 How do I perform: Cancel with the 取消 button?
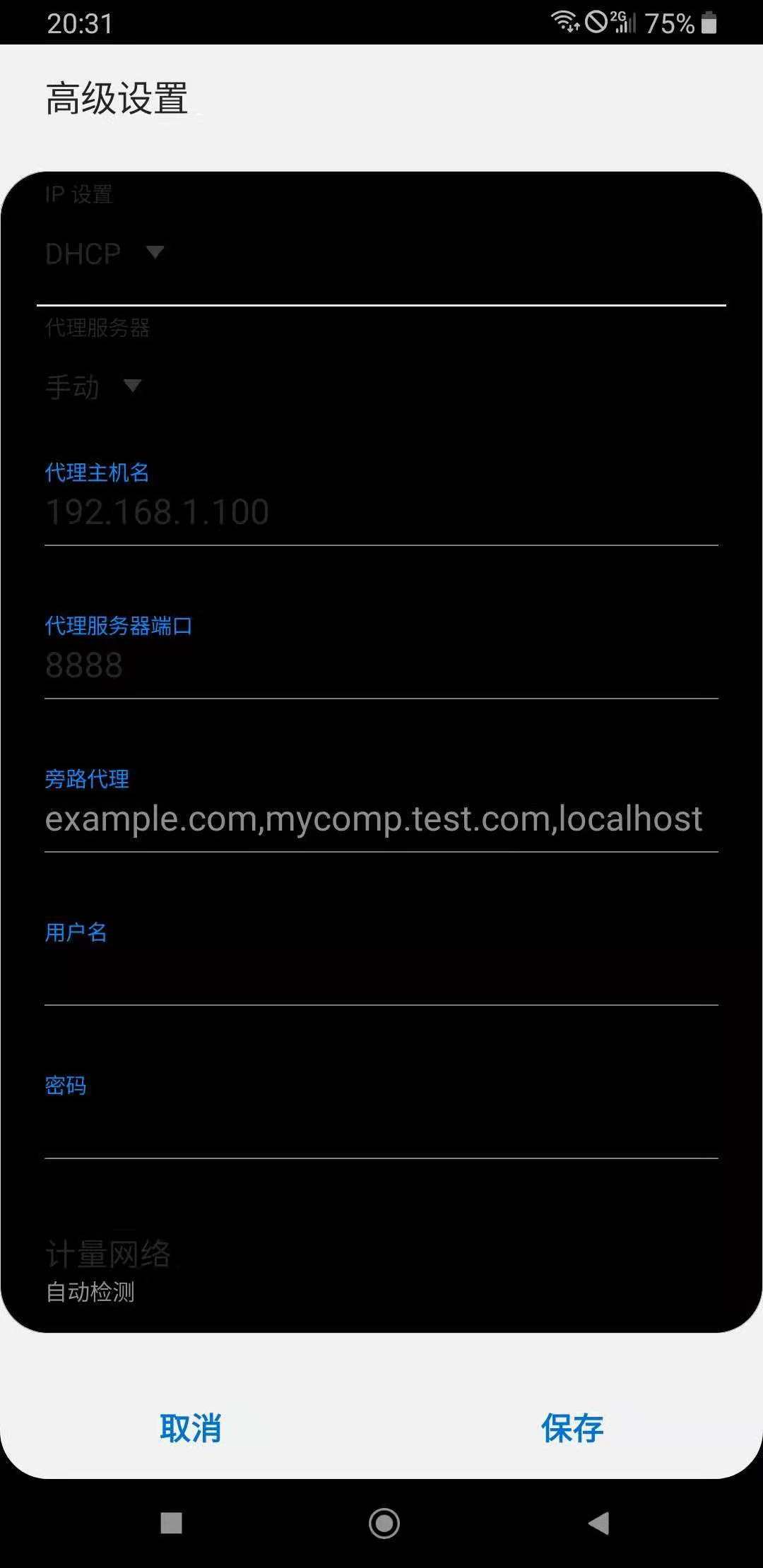191,1428
